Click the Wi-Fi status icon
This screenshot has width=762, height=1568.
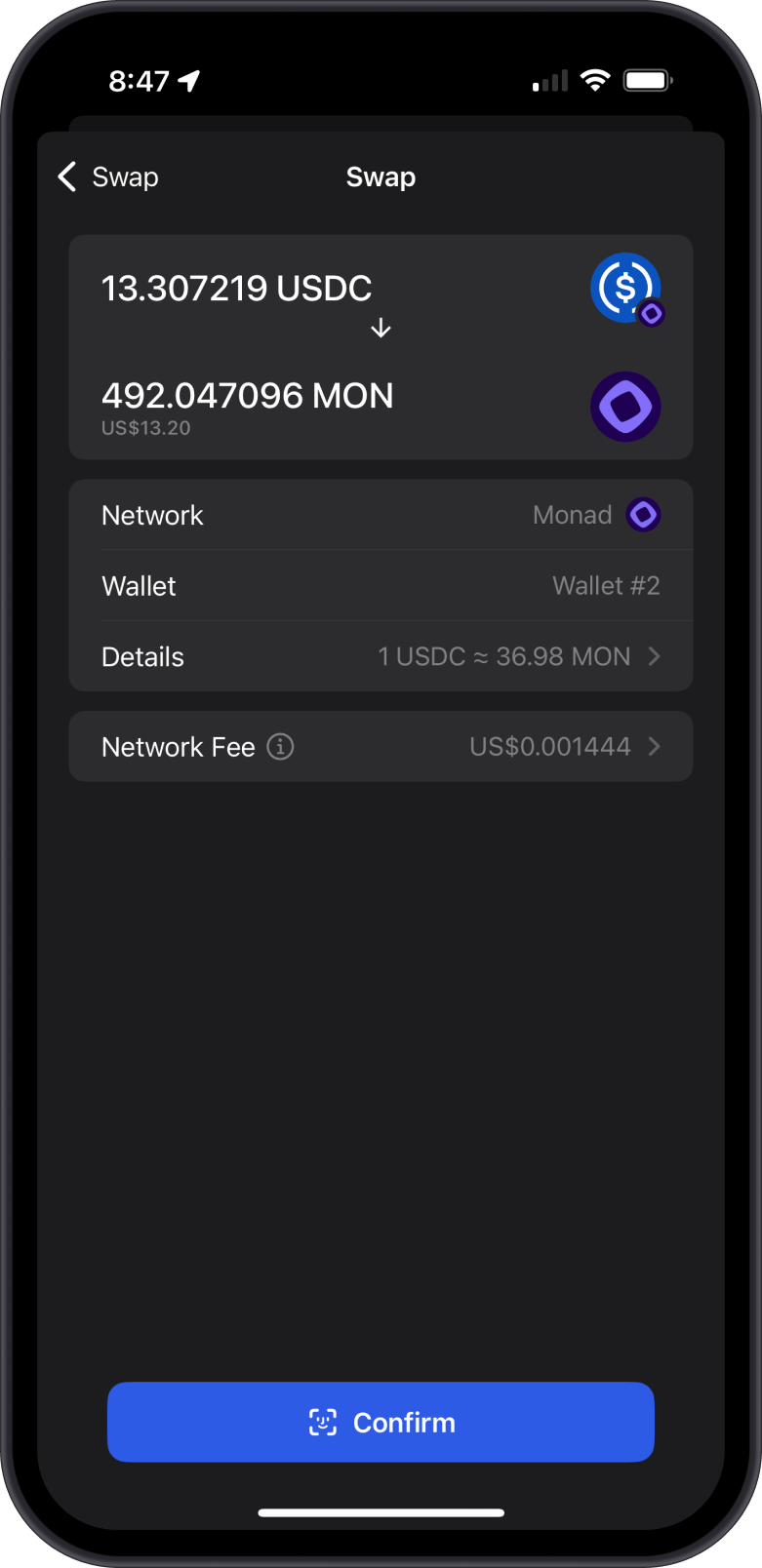595,80
